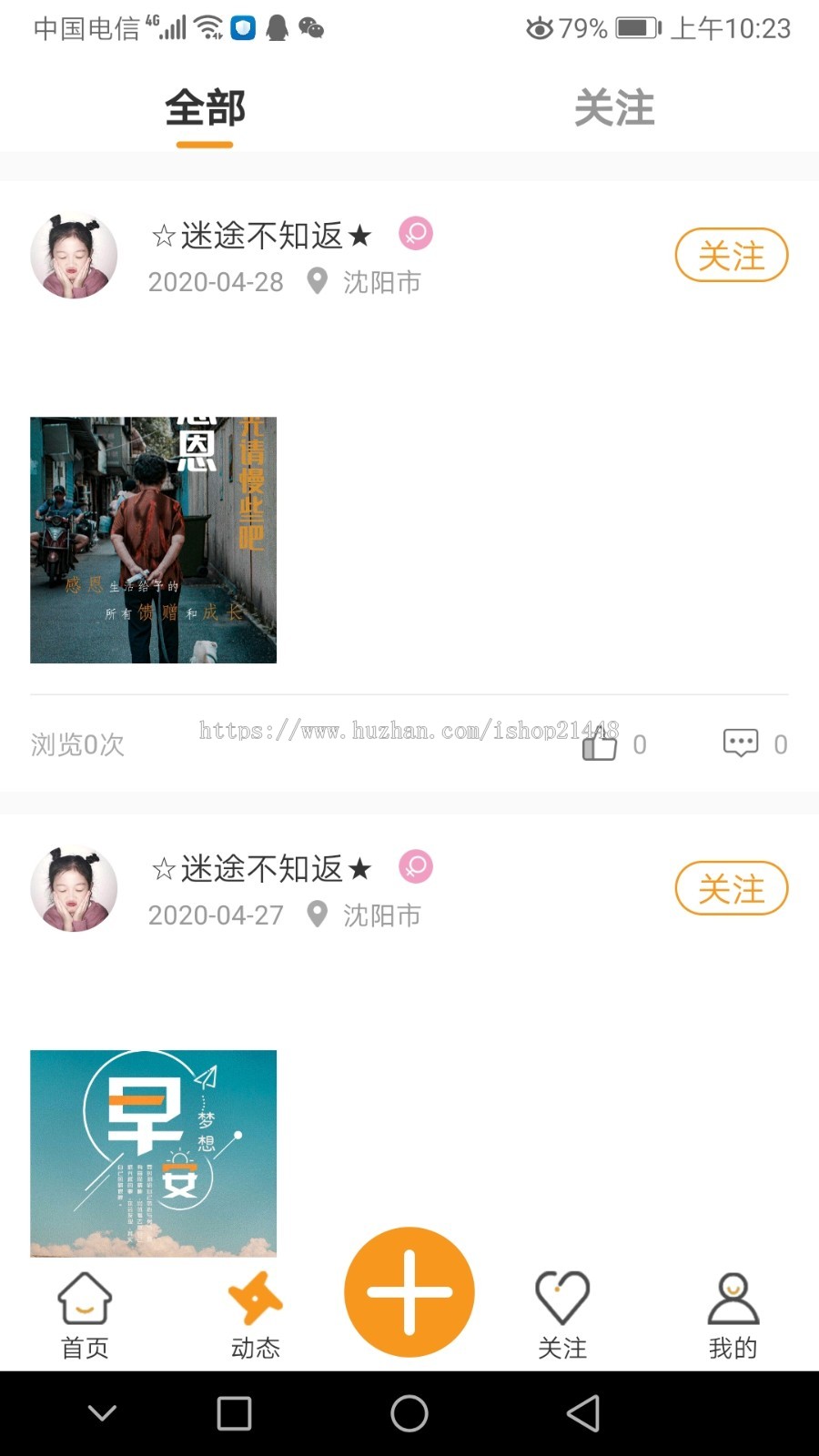
Task: Tap the orange plus button to post
Action: (409, 1292)
